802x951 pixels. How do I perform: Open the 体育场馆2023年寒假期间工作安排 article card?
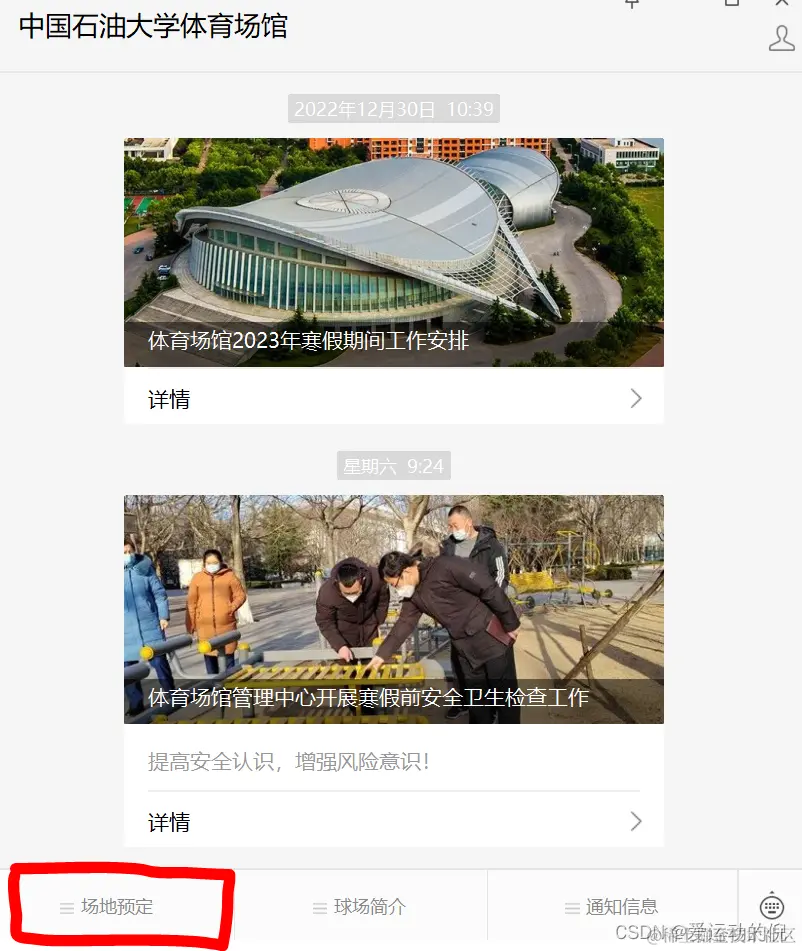click(393, 252)
